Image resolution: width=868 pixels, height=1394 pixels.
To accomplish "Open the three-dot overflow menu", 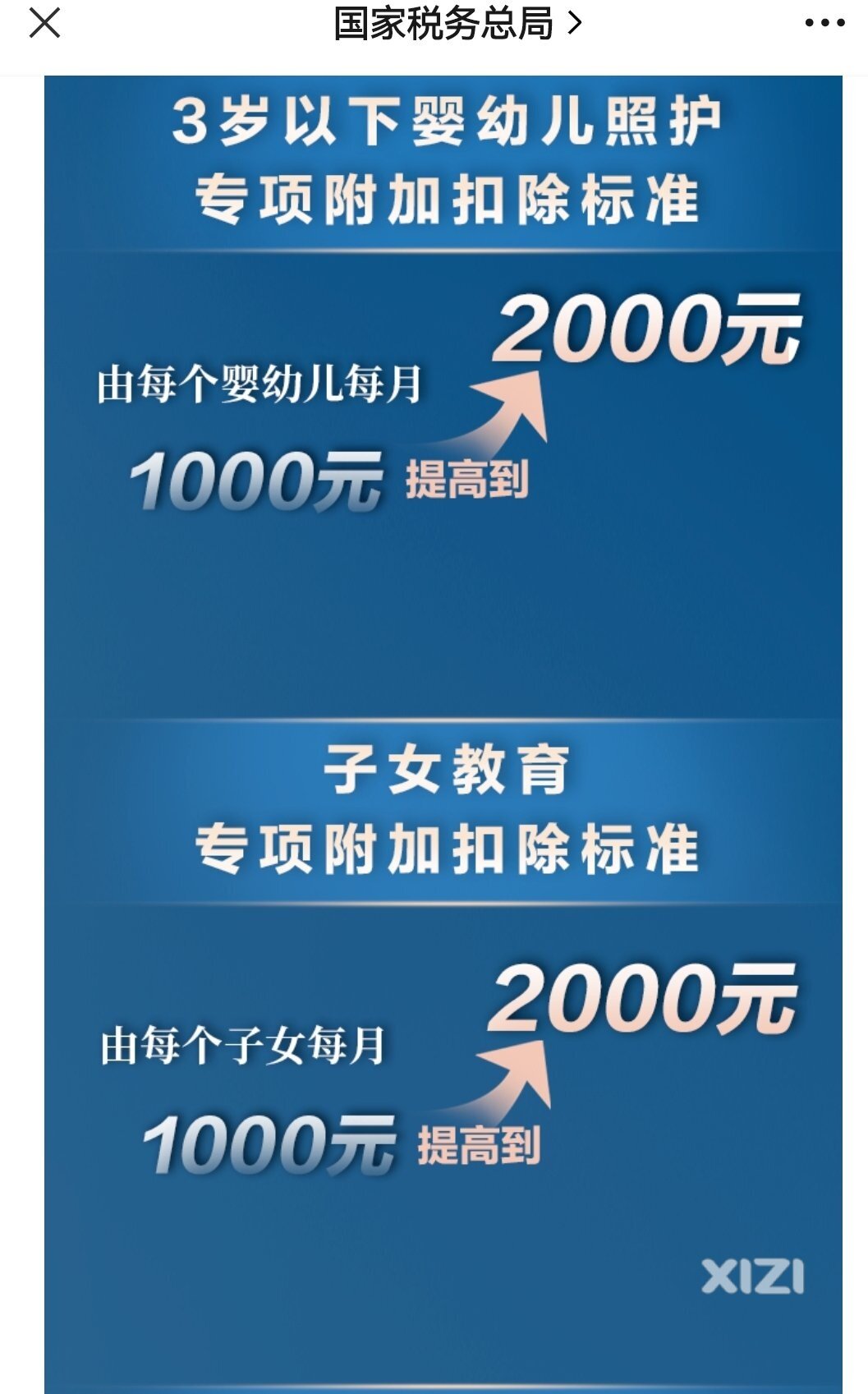I will (x=824, y=24).
